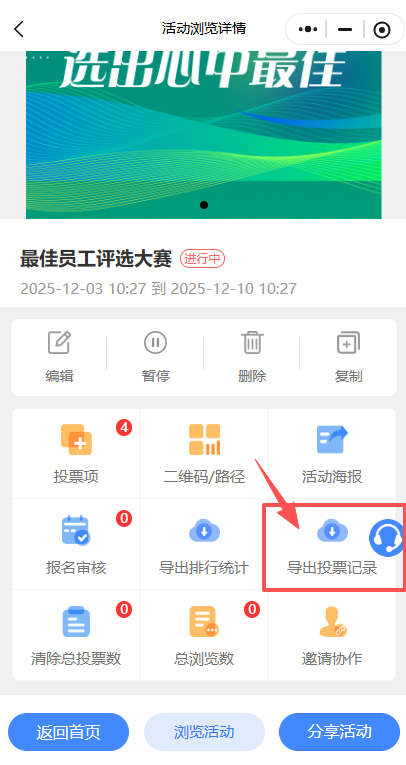Tap 编辑 to edit the activity

pyautogui.click(x=59, y=357)
